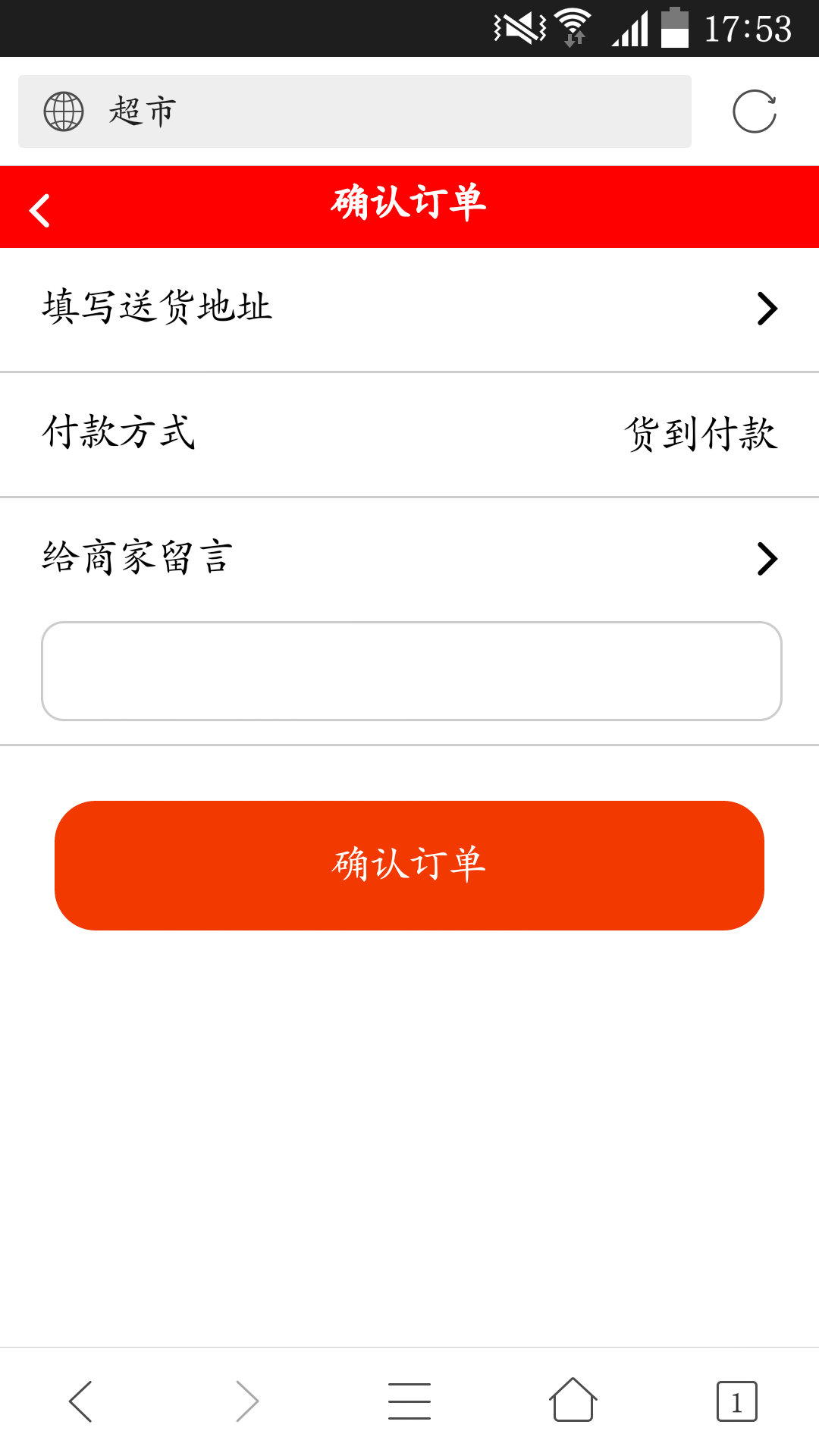Tap the empty message input box
Viewport: 819px width, 1456px height.
pos(409,670)
